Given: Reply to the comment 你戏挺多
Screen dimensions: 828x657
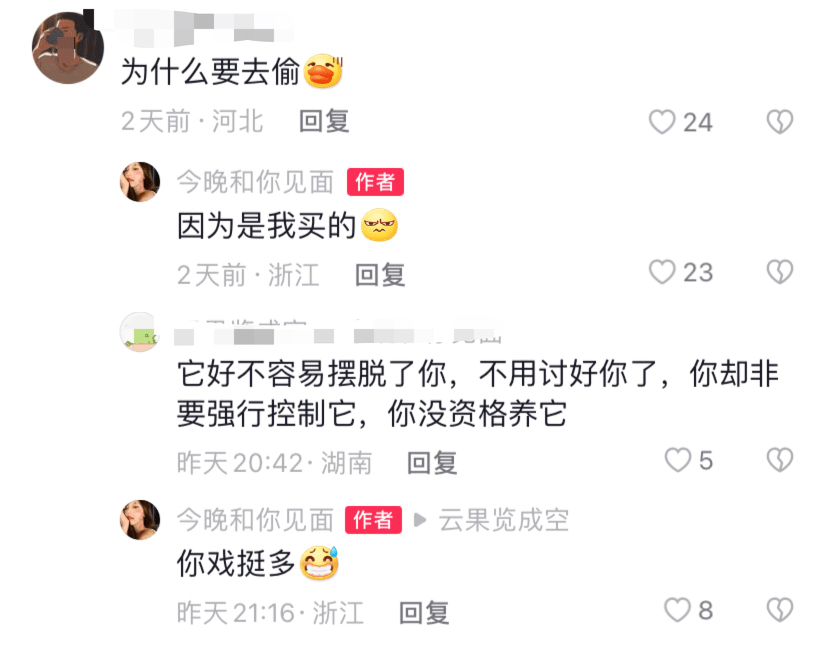Looking at the screenshot, I should coord(424,612).
